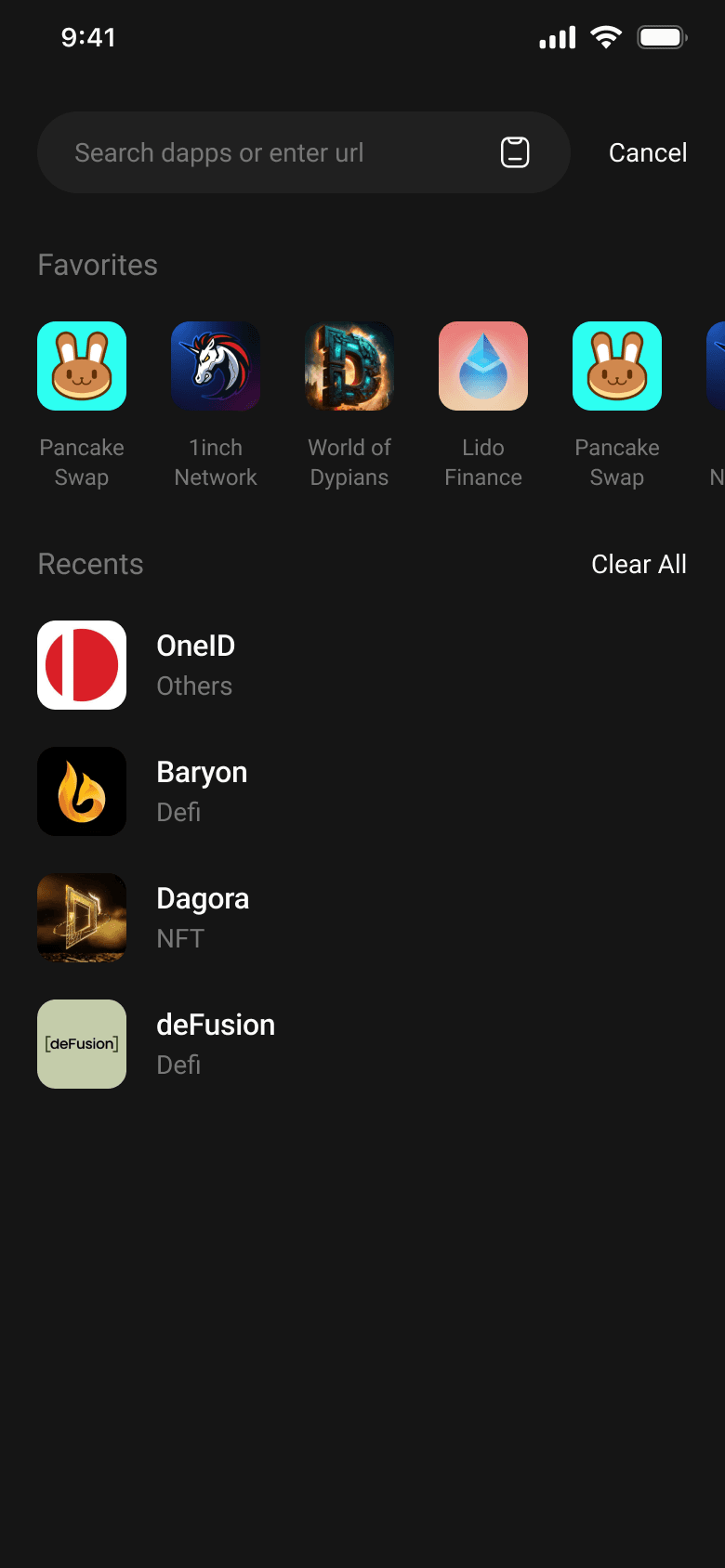
Task: Open the OneID app icon in Recents
Action: pyautogui.click(x=82, y=665)
